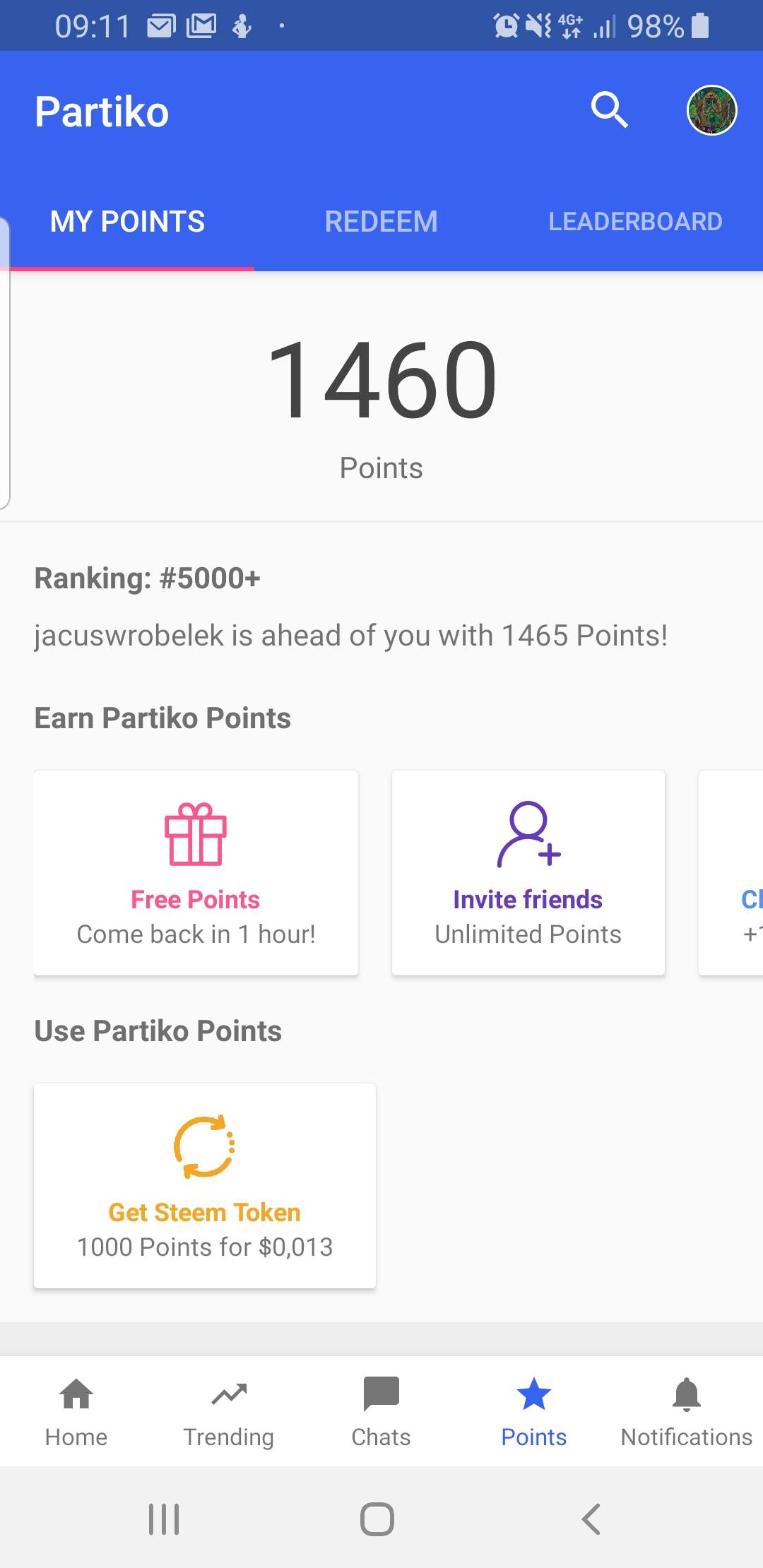Tap the Free Points card
The width and height of the screenshot is (763, 1568).
point(196,873)
